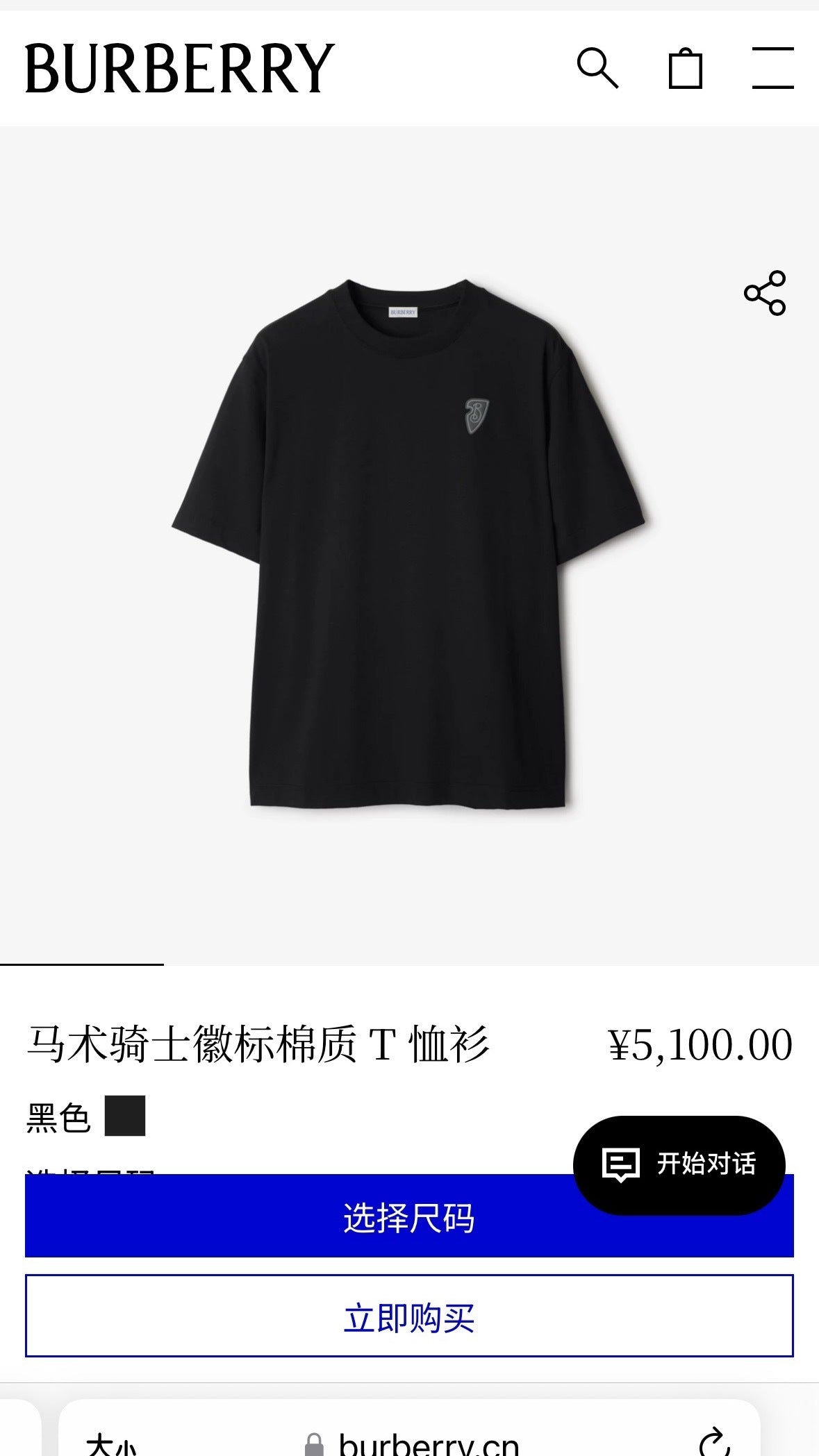819x1456 pixels.
Task: Open the shopping bag
Action: click(x=685, y=68)
